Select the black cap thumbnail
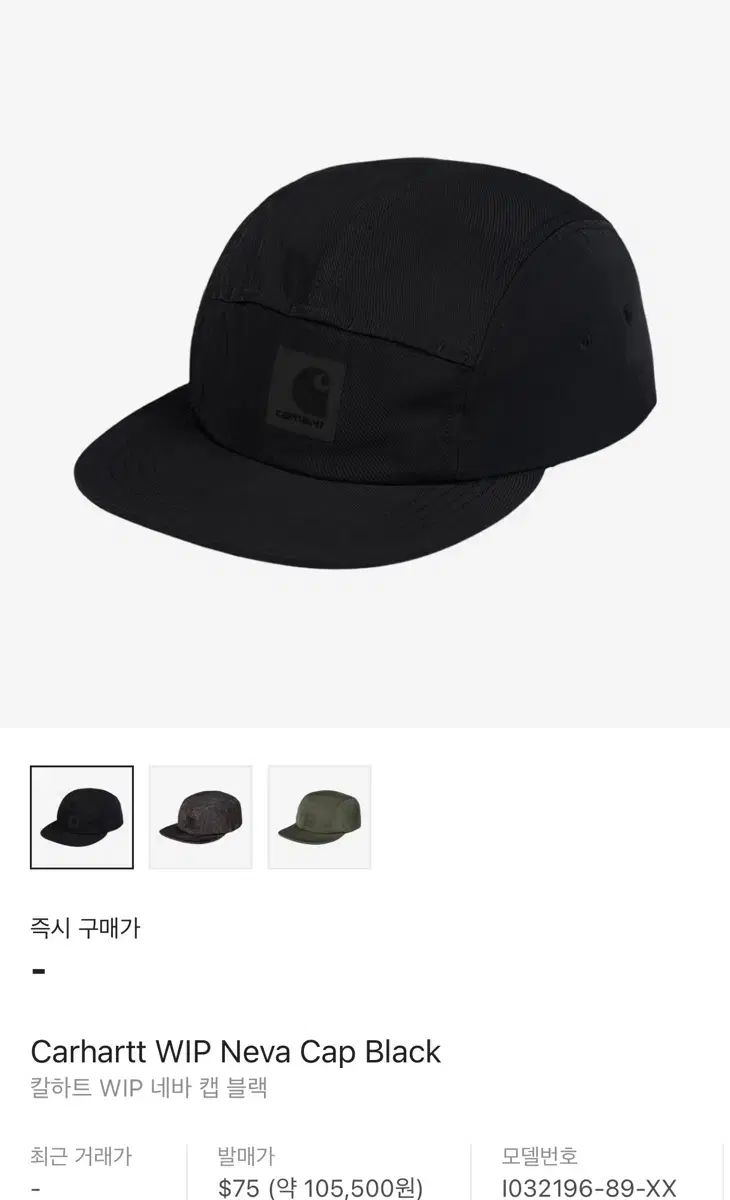Image resolution: width=730 pixels, height=1200 pixels. (82, 817)
